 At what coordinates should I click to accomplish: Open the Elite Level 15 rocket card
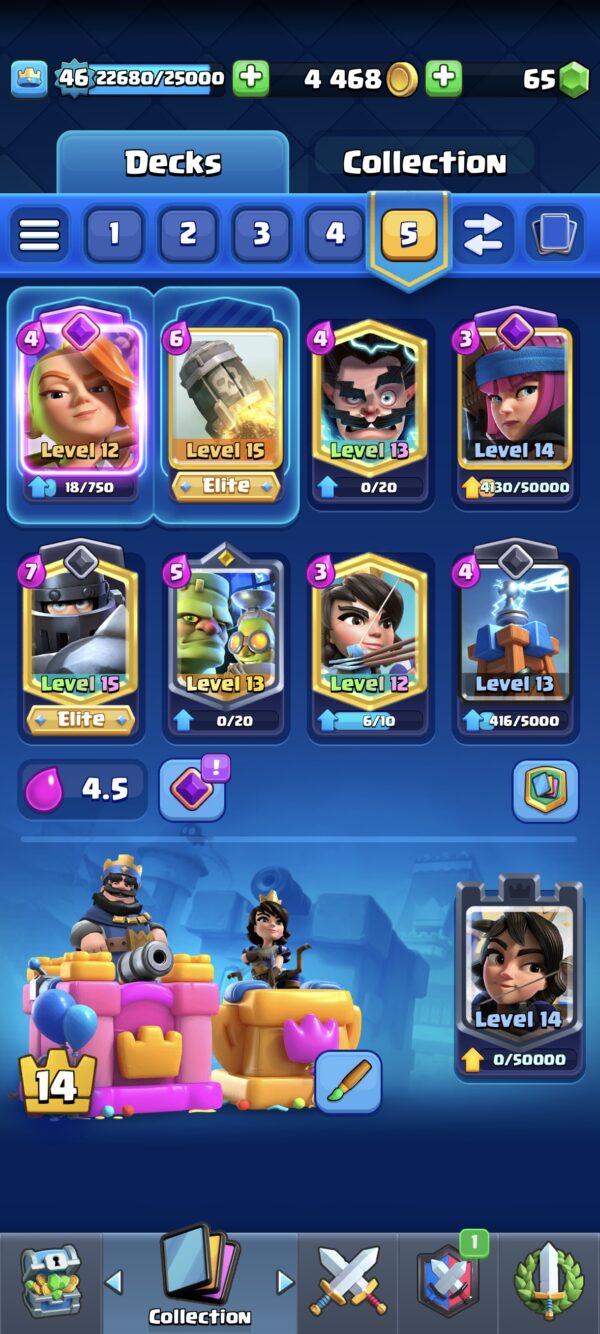(225, 400)
